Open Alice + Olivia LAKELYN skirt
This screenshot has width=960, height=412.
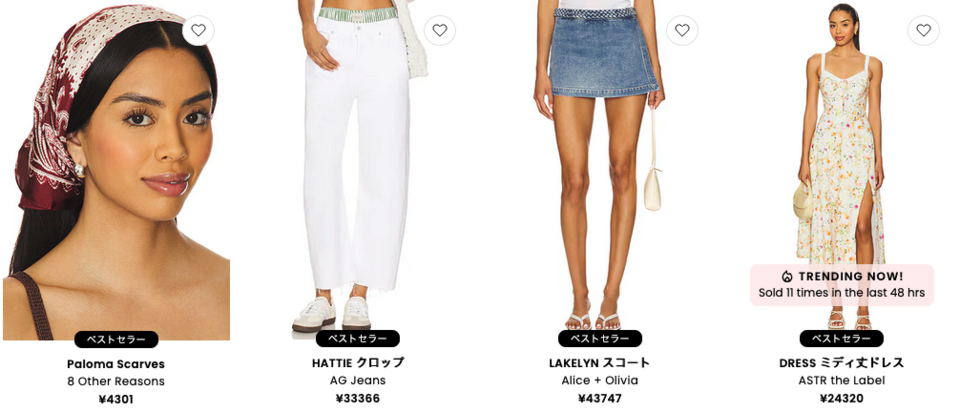[599, 362]
